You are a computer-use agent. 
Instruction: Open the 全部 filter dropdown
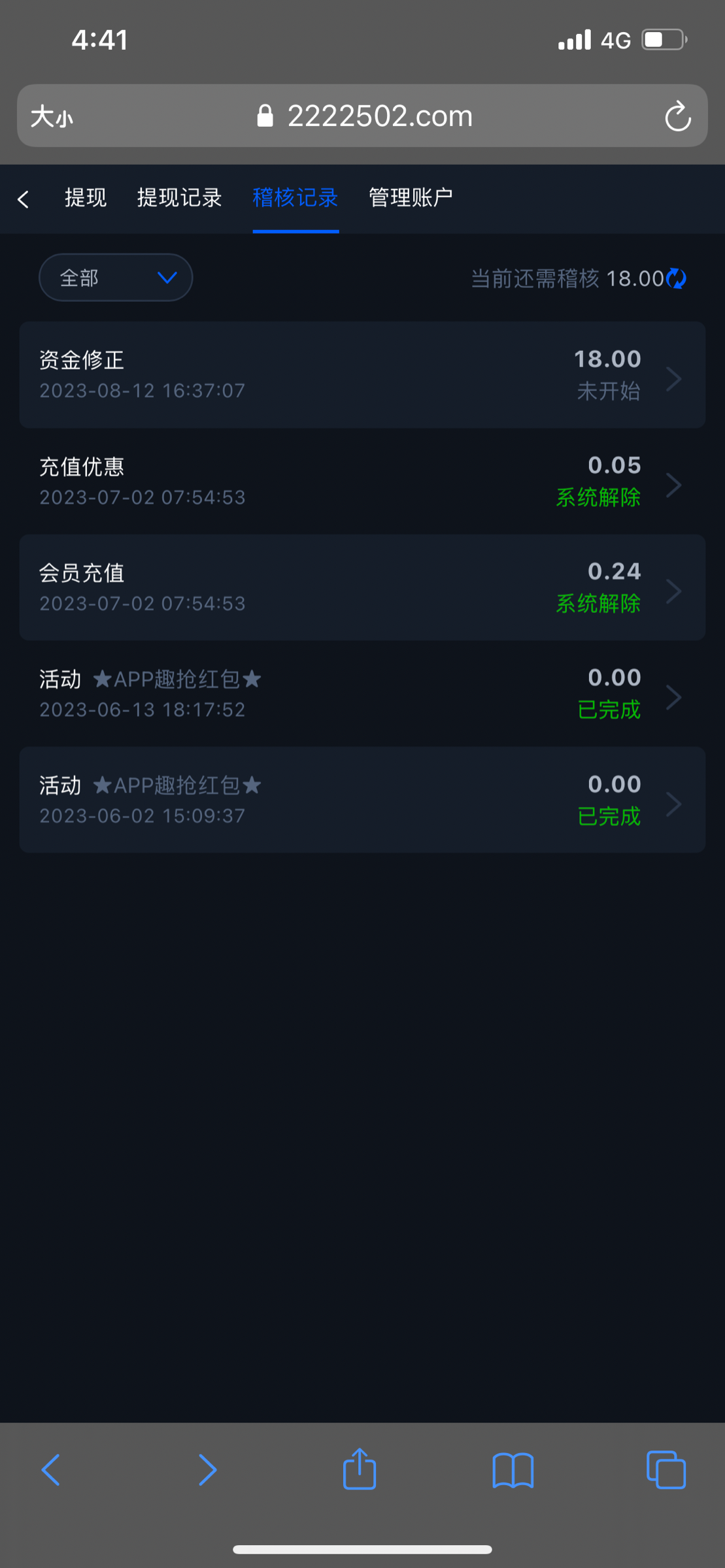pos(115,277)
